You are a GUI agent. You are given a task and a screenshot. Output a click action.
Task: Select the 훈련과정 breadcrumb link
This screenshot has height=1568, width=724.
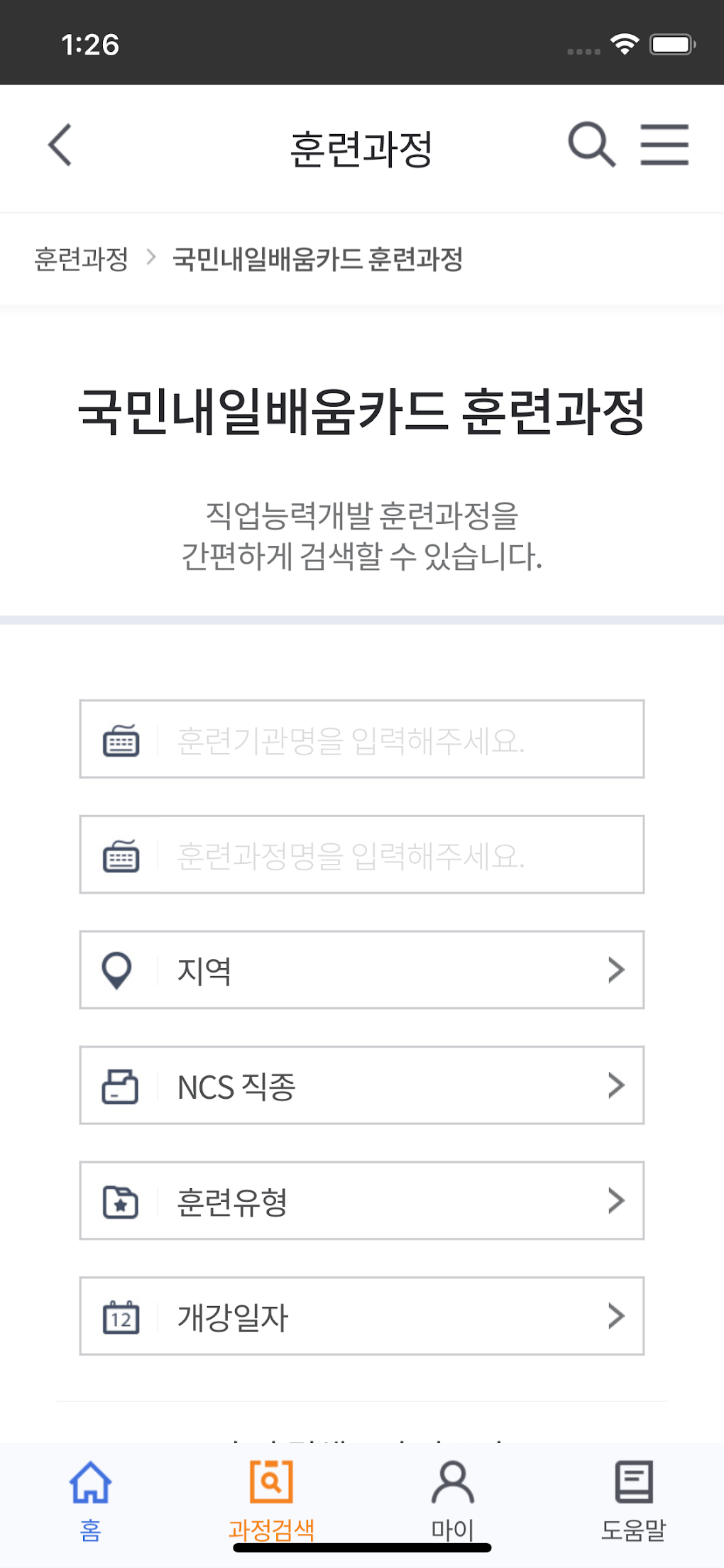[x=81, y=259]
